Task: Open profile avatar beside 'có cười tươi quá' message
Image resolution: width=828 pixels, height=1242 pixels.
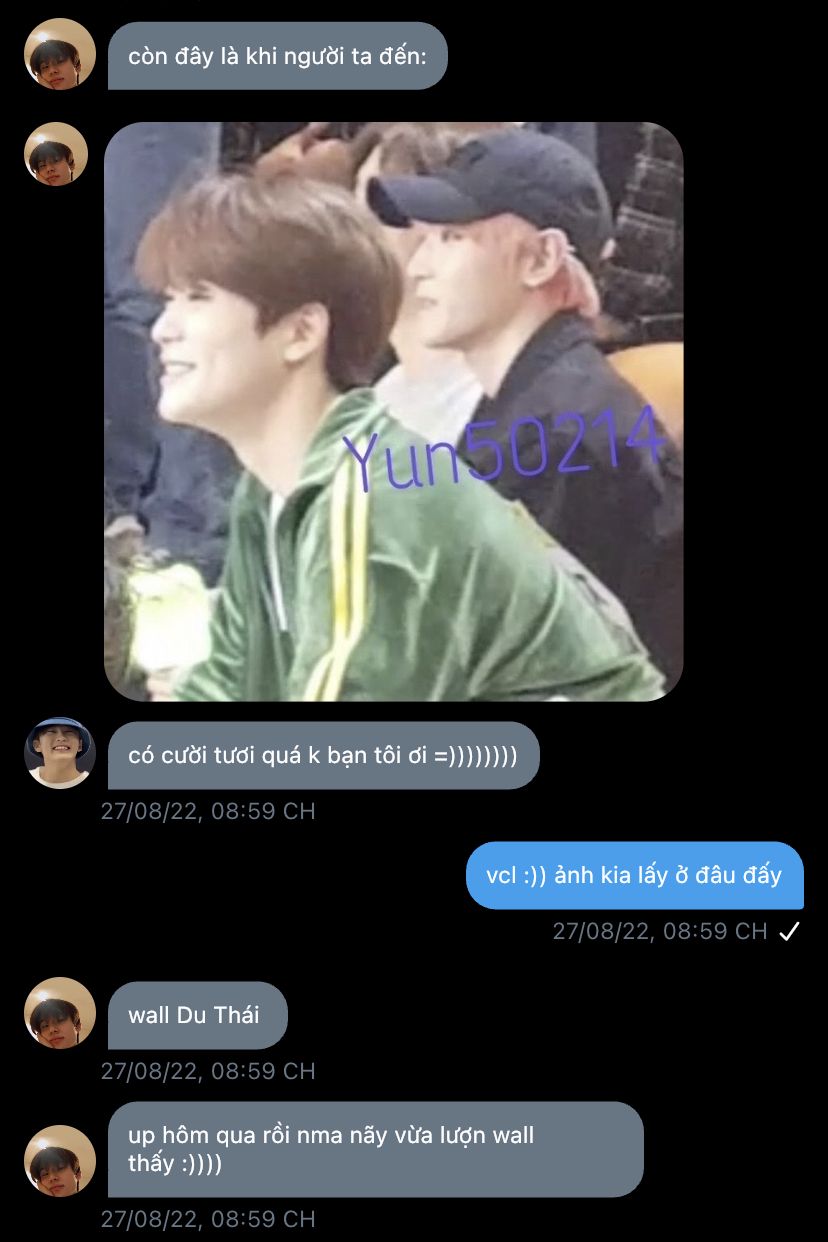Action: click(59, 754)
